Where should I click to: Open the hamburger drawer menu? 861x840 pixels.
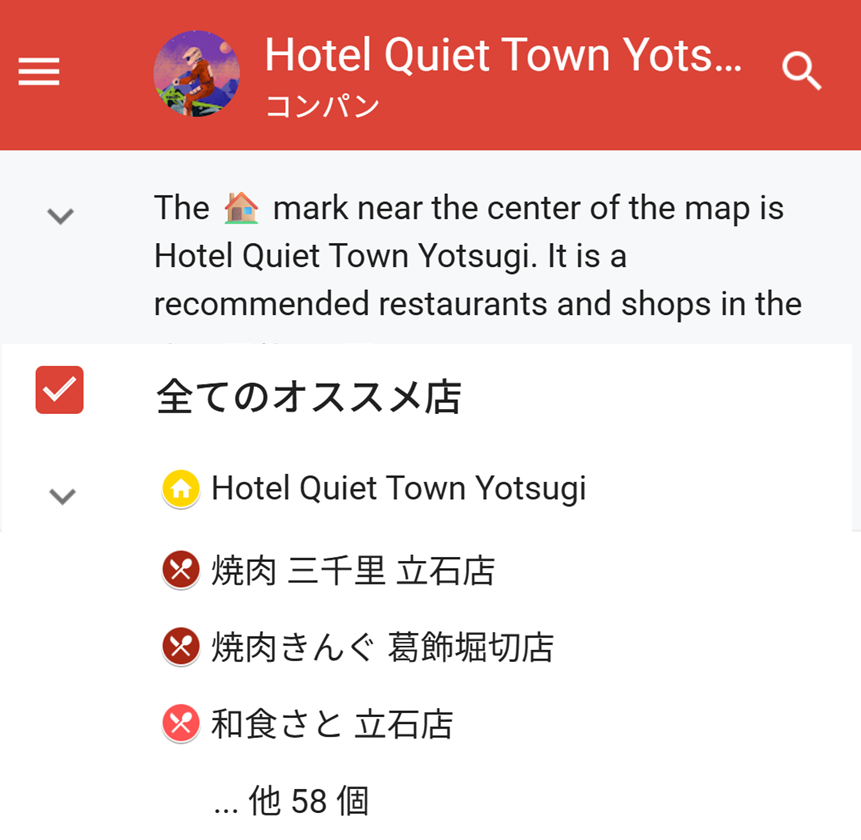point(39,72)
